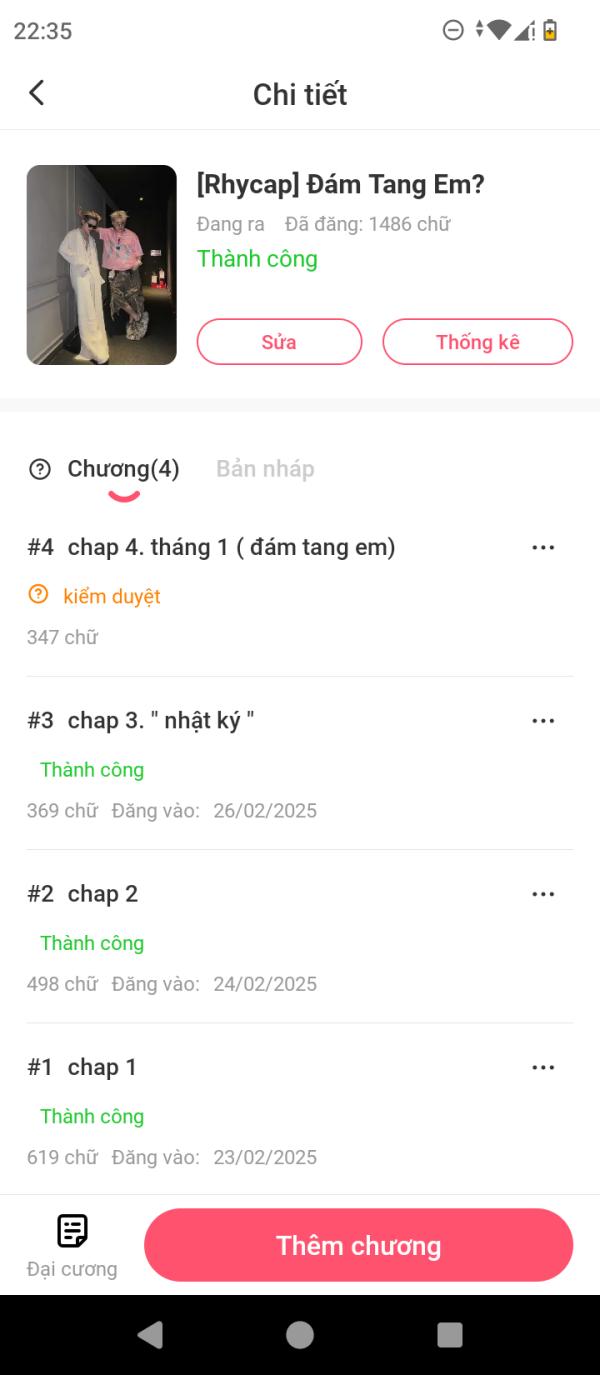The image size is (600, 1375).
Task: Tap the Sửa button to edit story
Action: click(x=279, y=342)
